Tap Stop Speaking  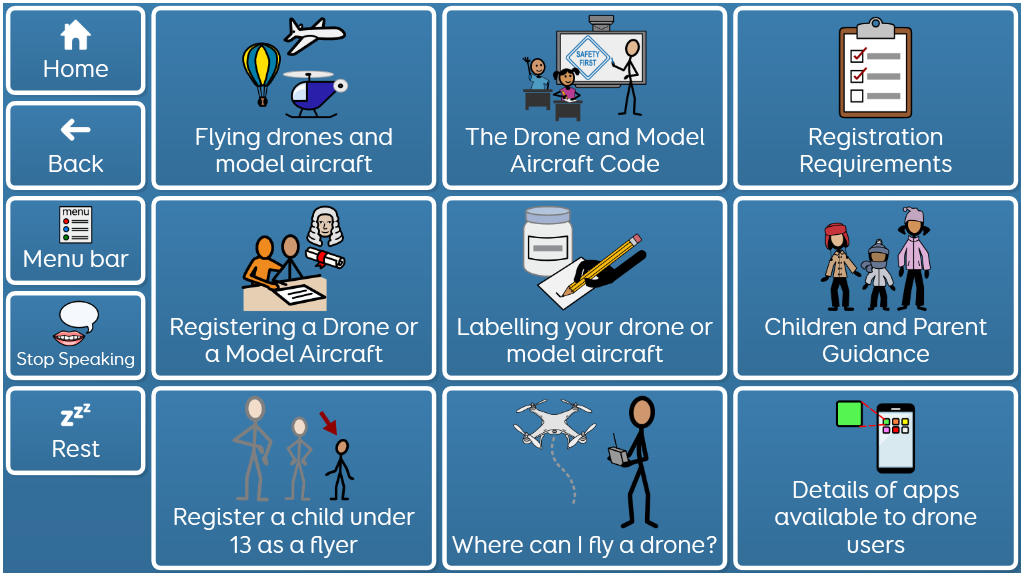75,335
